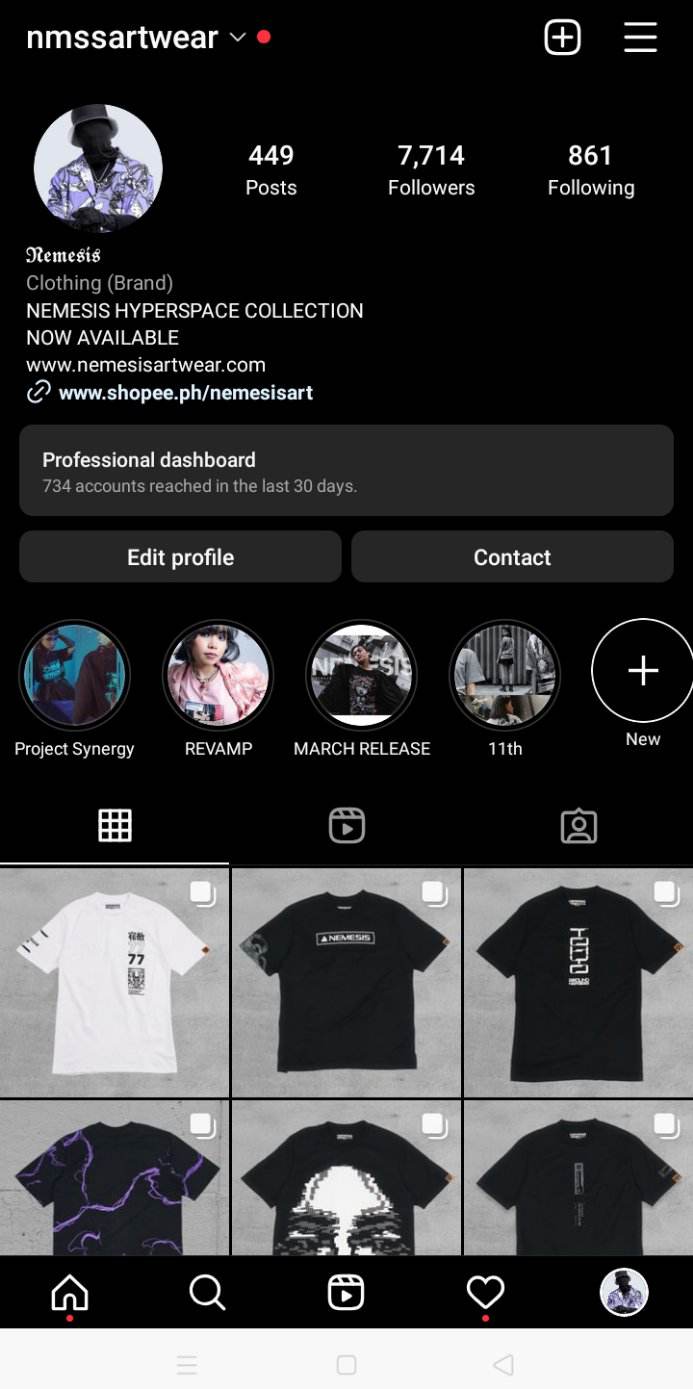The width and height of the screenshot is (693, 1389).
Task: Add a New story highlight
Action: (642, 671)
